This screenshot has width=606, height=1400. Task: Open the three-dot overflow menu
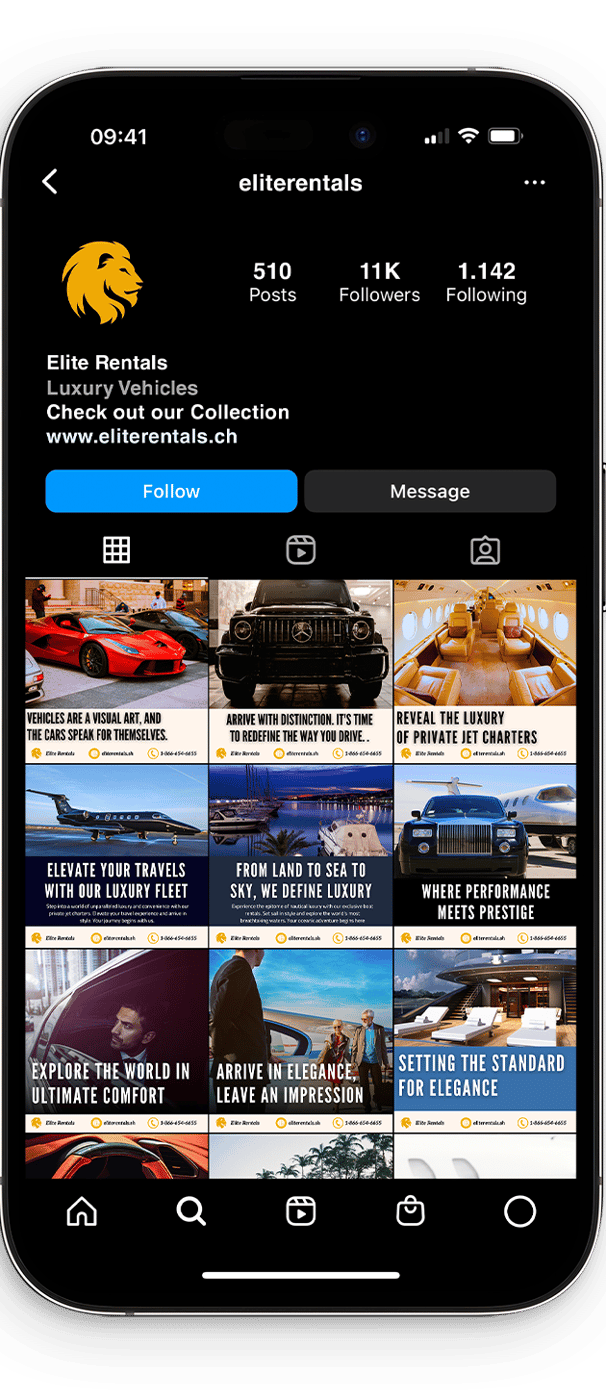coord(535,183)
